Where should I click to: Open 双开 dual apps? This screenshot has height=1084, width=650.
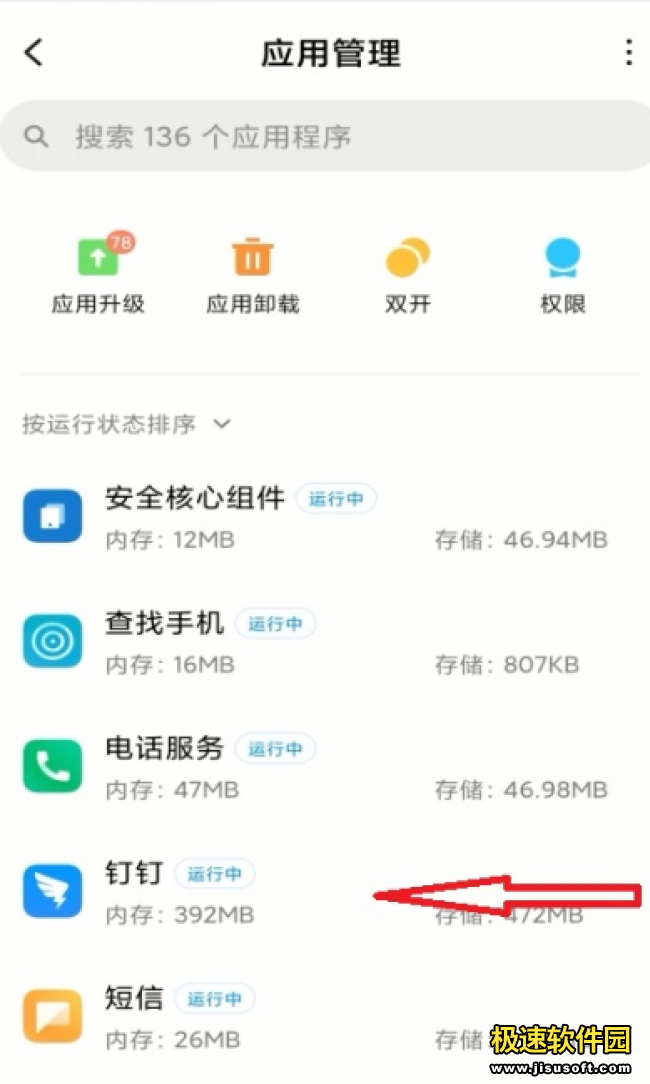(407, 273)
